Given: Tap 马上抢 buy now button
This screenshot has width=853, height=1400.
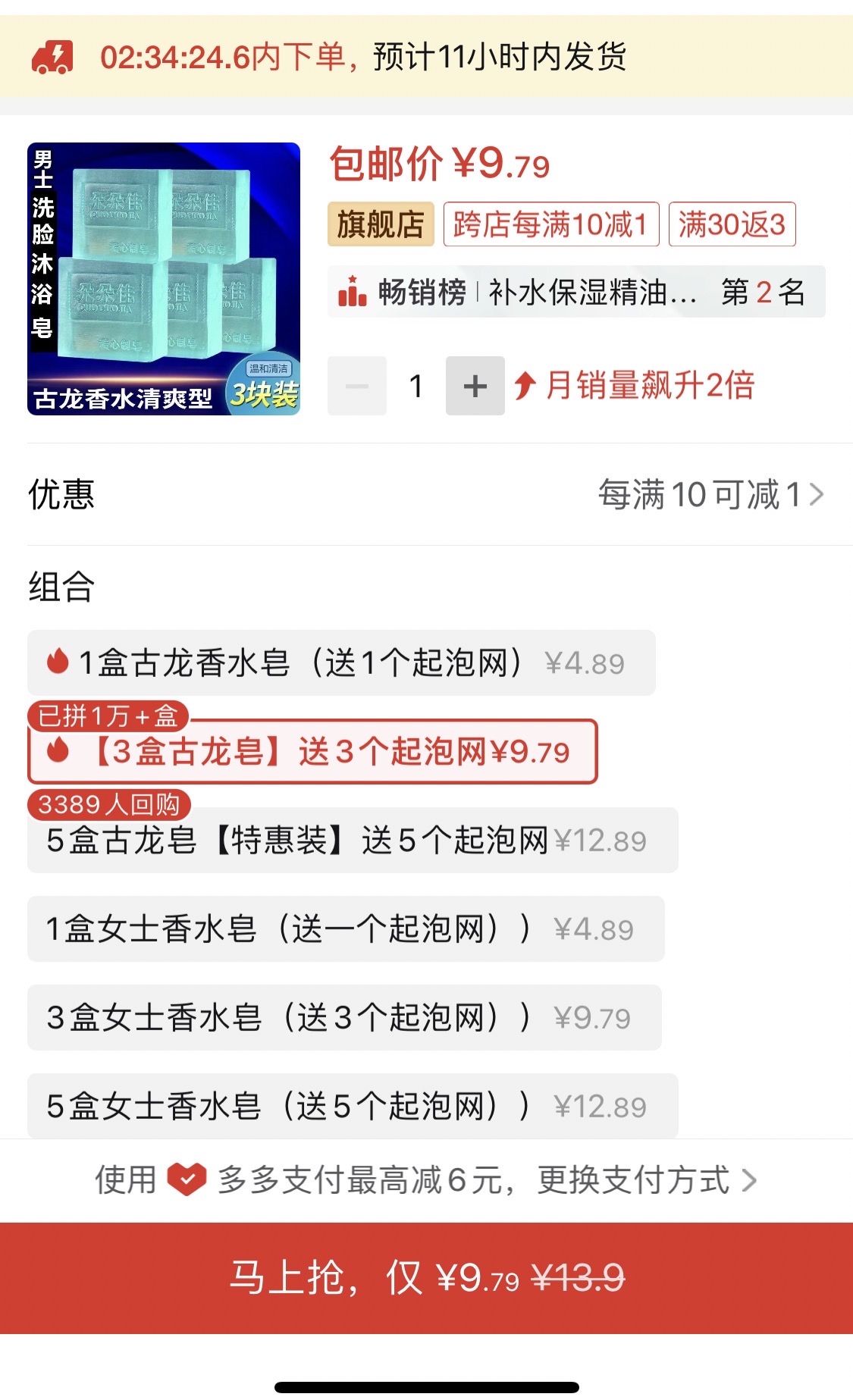Looking at the screenshot, I should (426, 1278).
